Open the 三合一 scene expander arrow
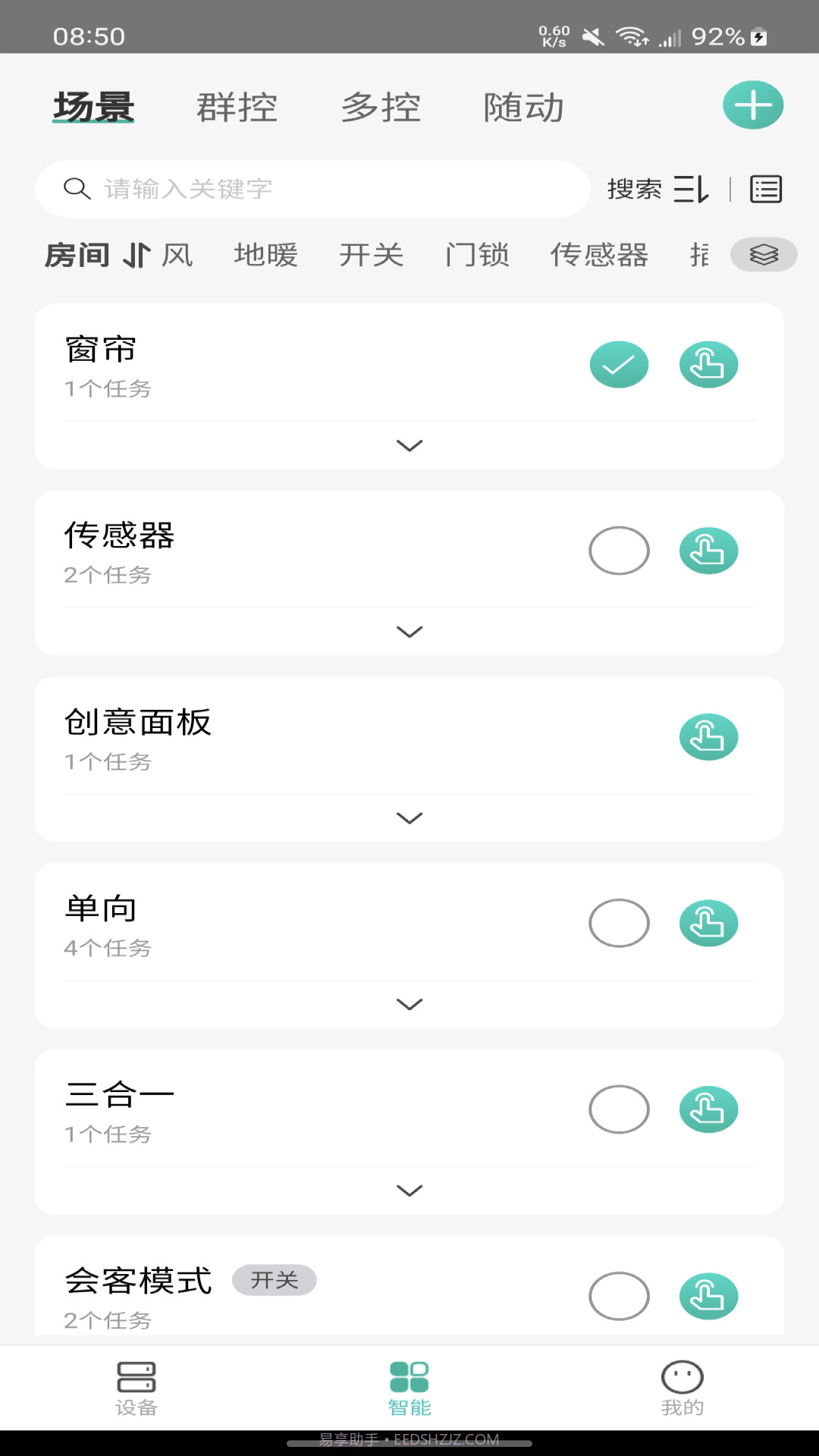 [409, 1190]
